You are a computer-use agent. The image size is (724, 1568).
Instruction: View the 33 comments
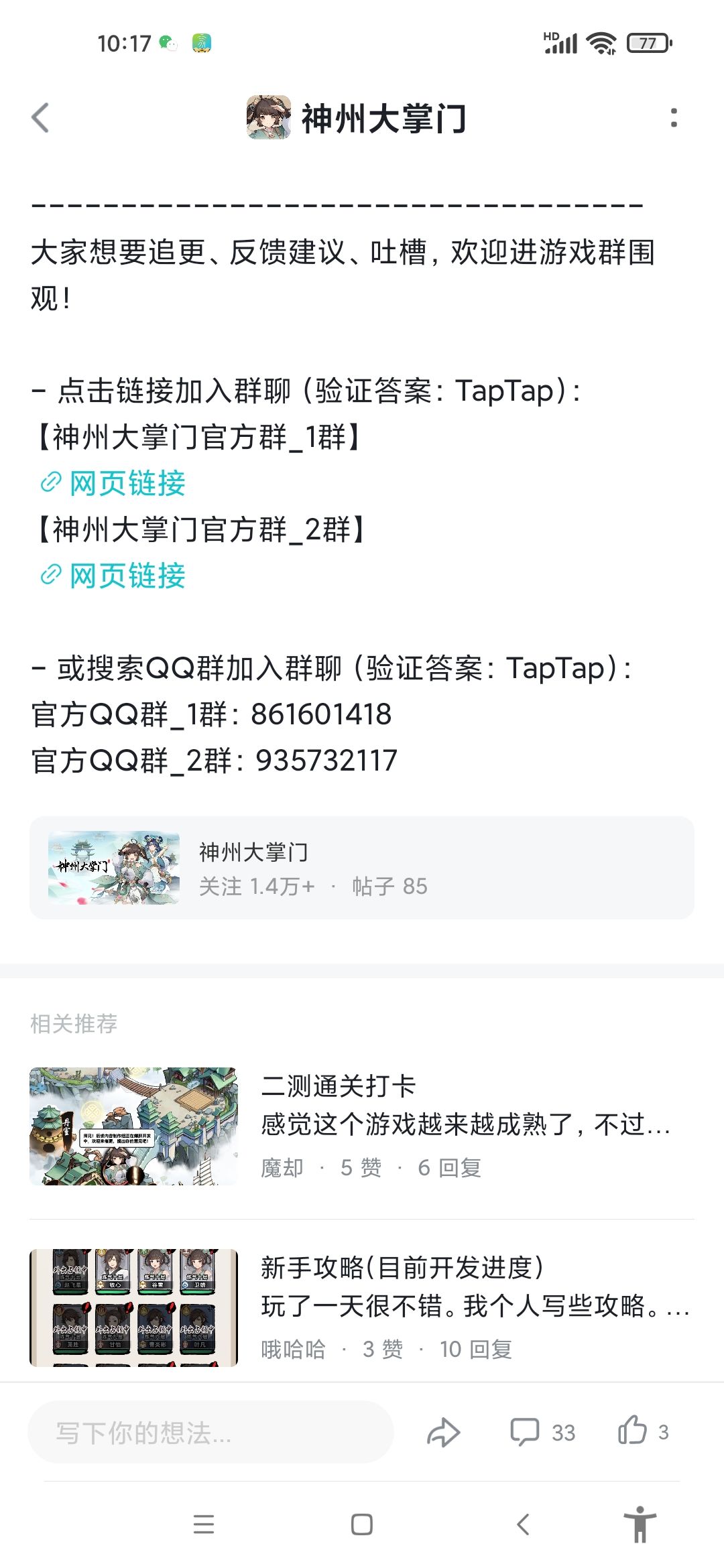(x=543, y=1433)
